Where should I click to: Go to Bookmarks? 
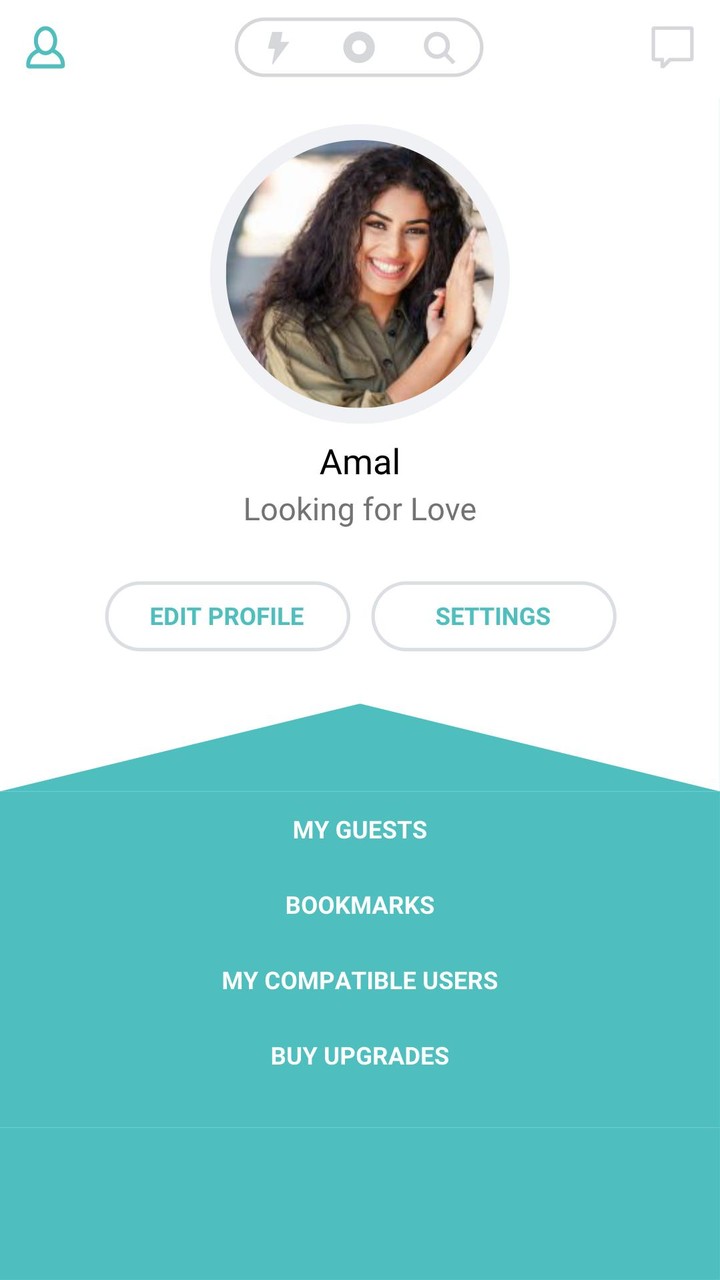tap(360, 905)
